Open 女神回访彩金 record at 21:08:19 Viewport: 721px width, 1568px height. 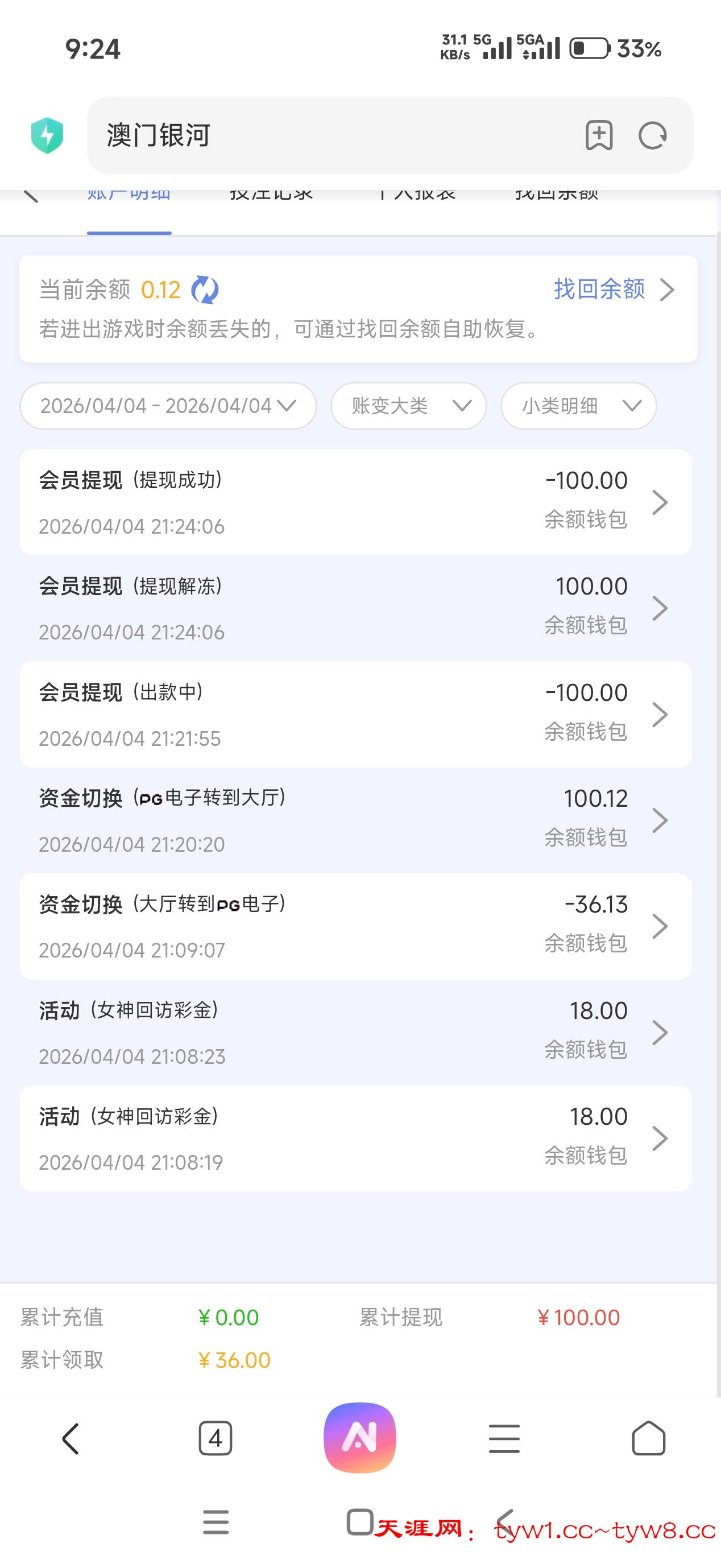pos(355,1138)
